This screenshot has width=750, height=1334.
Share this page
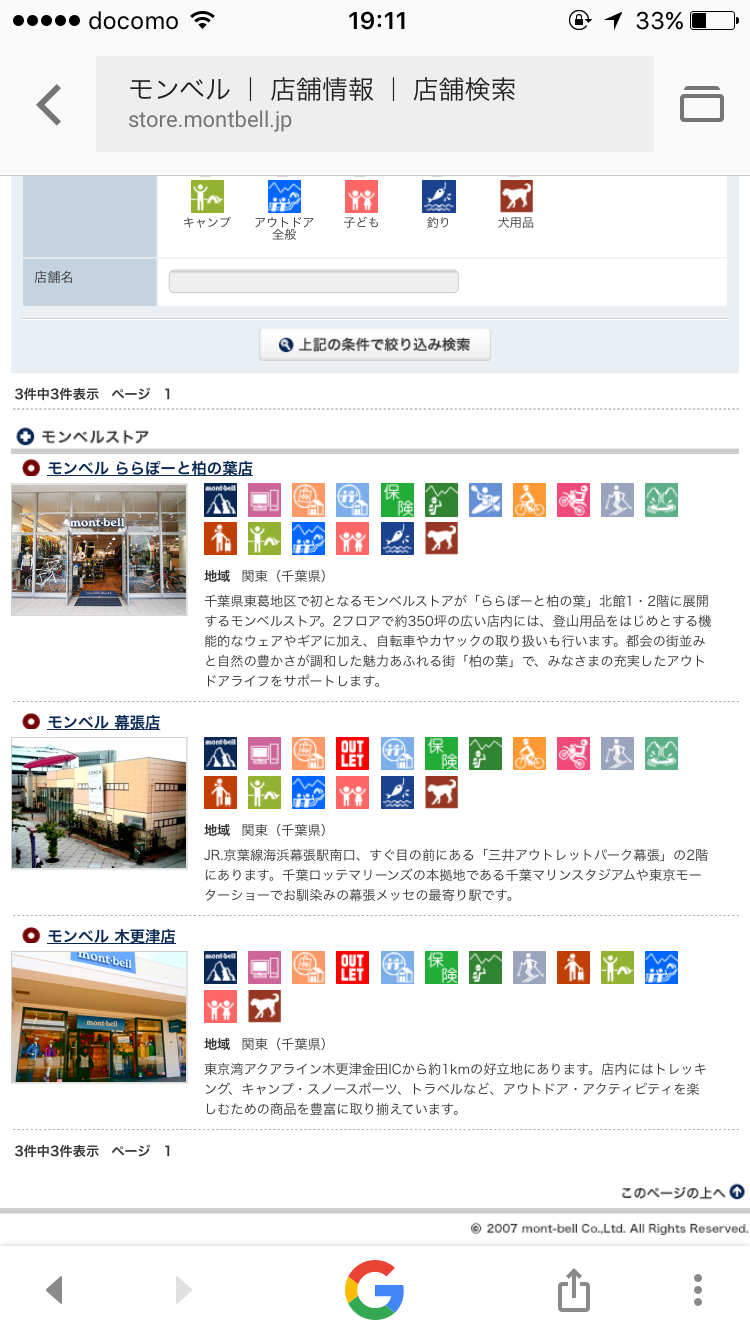[574, 1289]
